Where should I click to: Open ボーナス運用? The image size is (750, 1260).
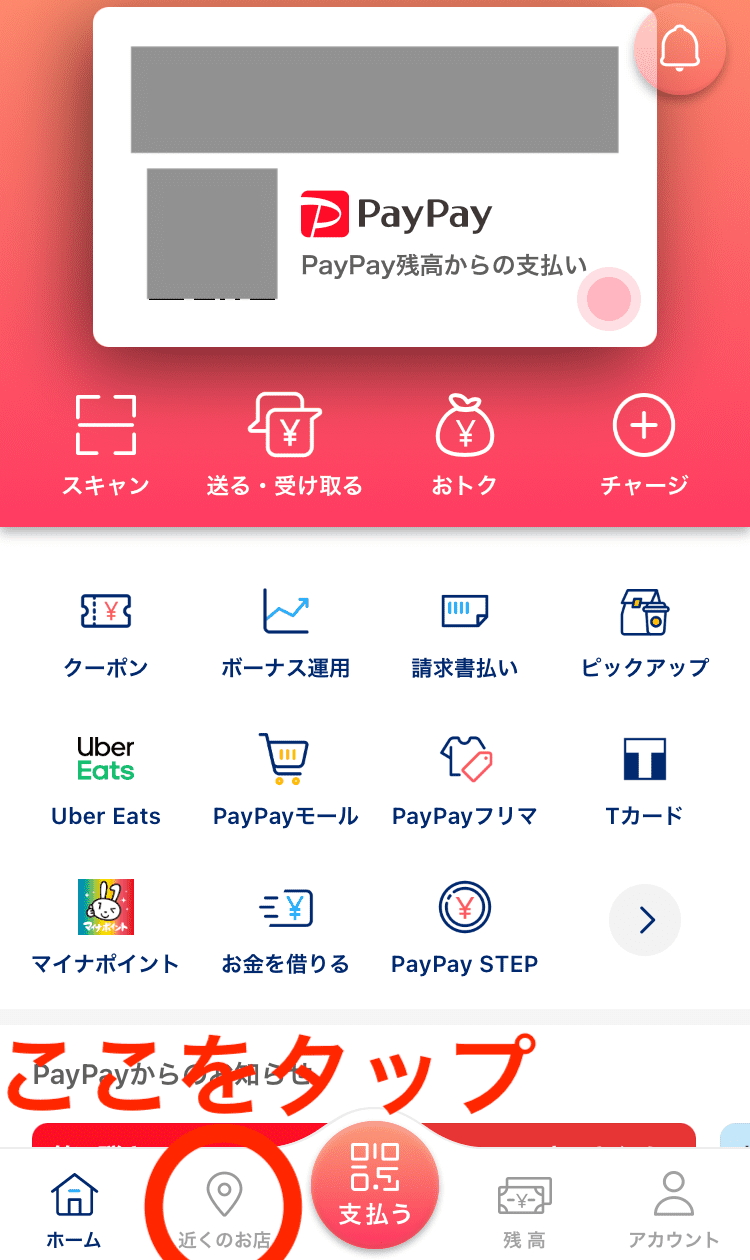[x=286, y=632]
